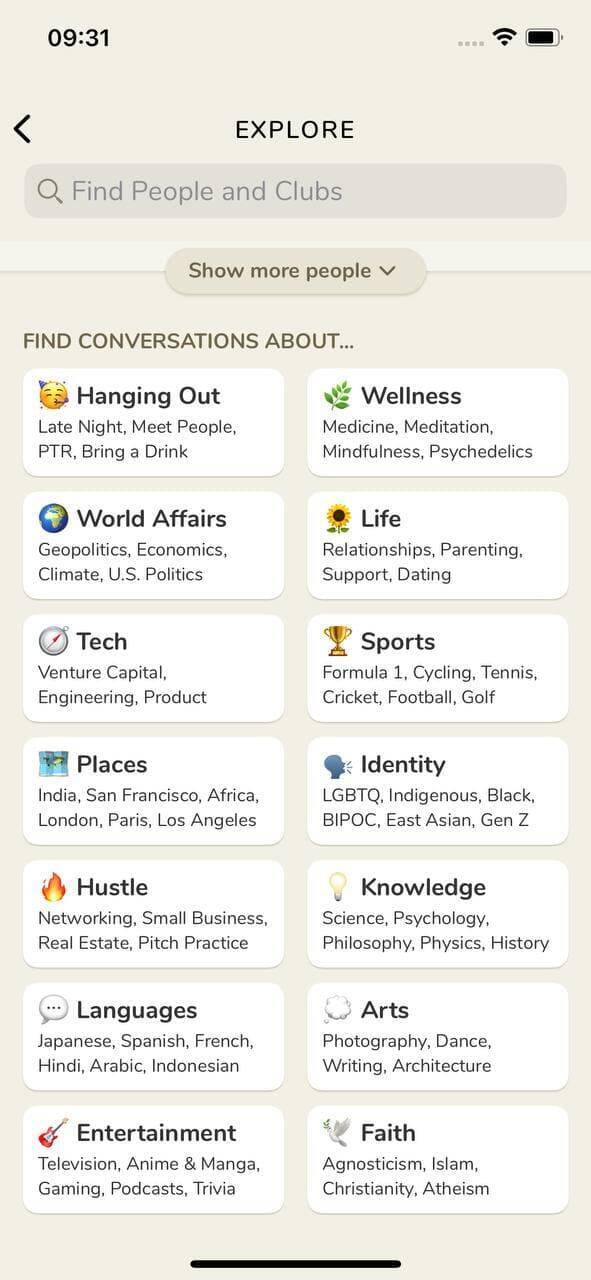Open the Sports category card
Image resolution: width=591 pixels, height=1280 pixels.
[438, 668]
